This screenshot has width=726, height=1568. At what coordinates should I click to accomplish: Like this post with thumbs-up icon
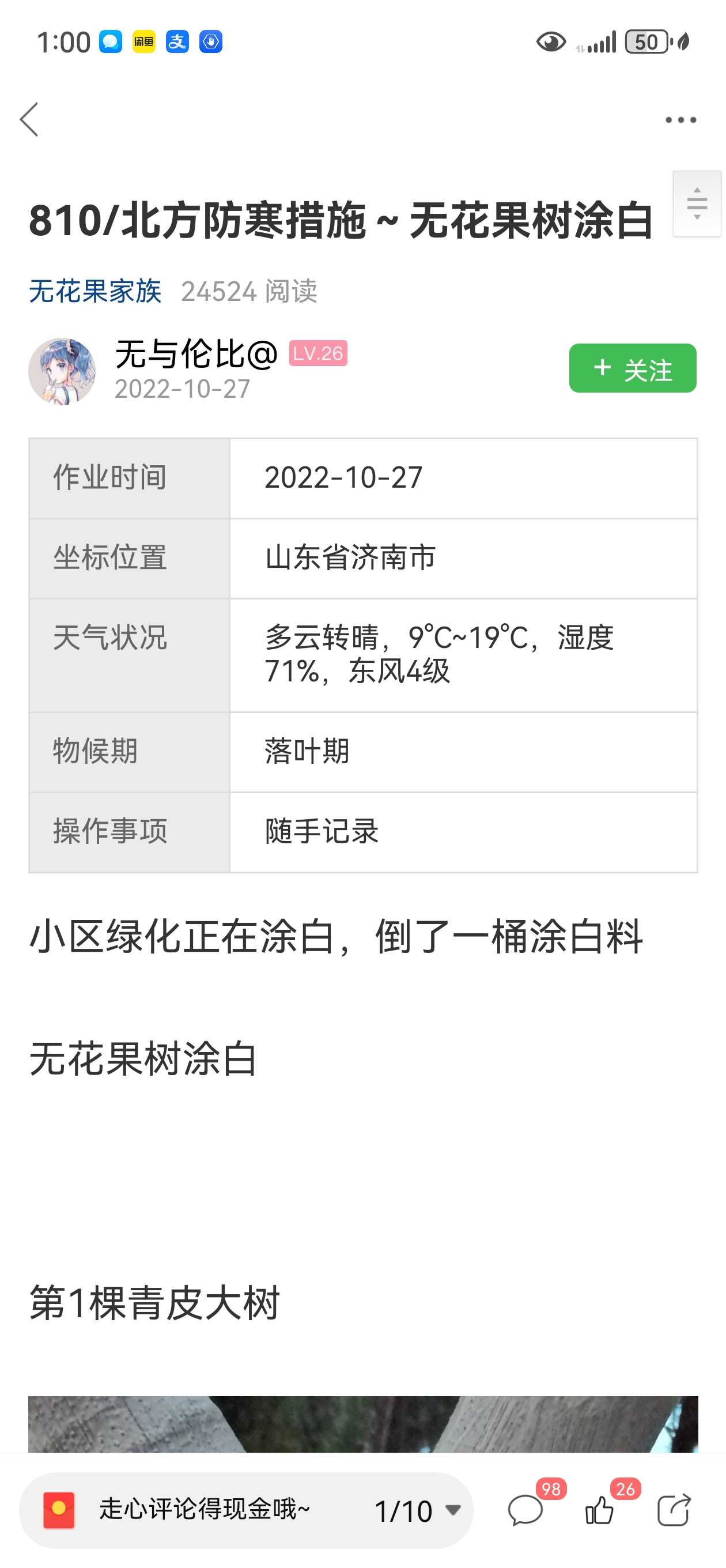pos(600,1510)
